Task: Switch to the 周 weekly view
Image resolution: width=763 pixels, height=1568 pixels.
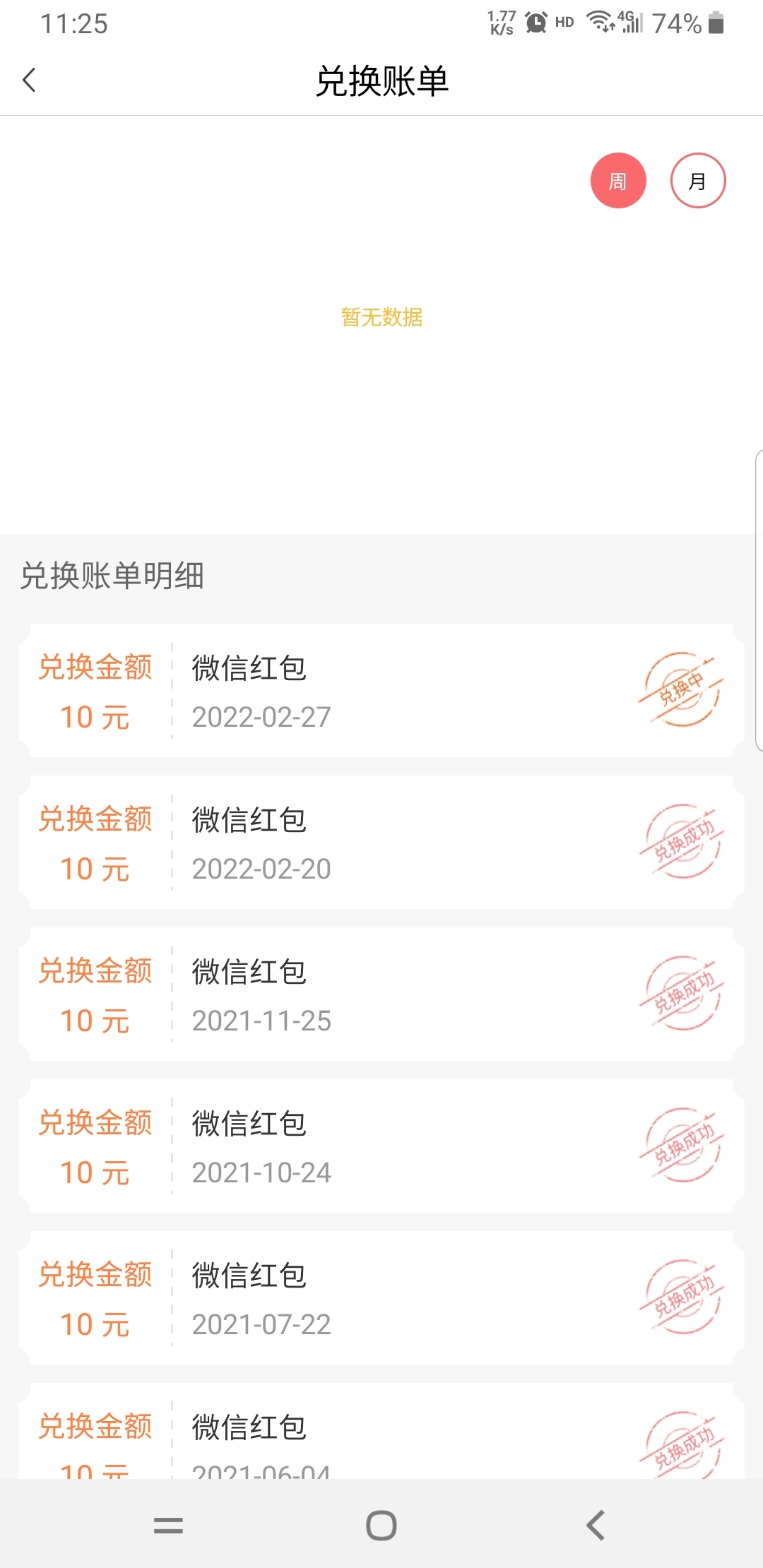Action: 618,181
